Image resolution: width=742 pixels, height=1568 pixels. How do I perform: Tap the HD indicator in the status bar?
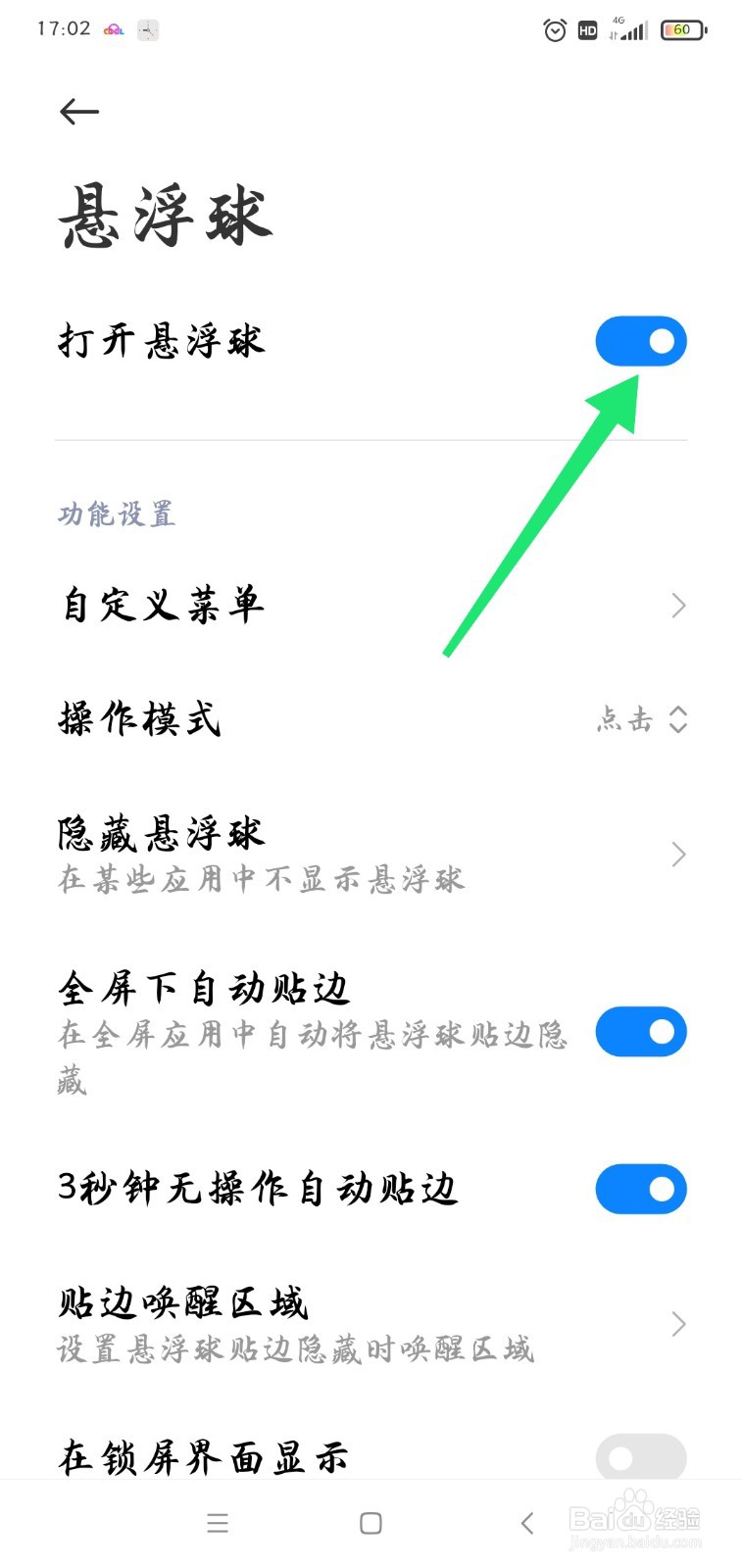click(x=587, y=30)
